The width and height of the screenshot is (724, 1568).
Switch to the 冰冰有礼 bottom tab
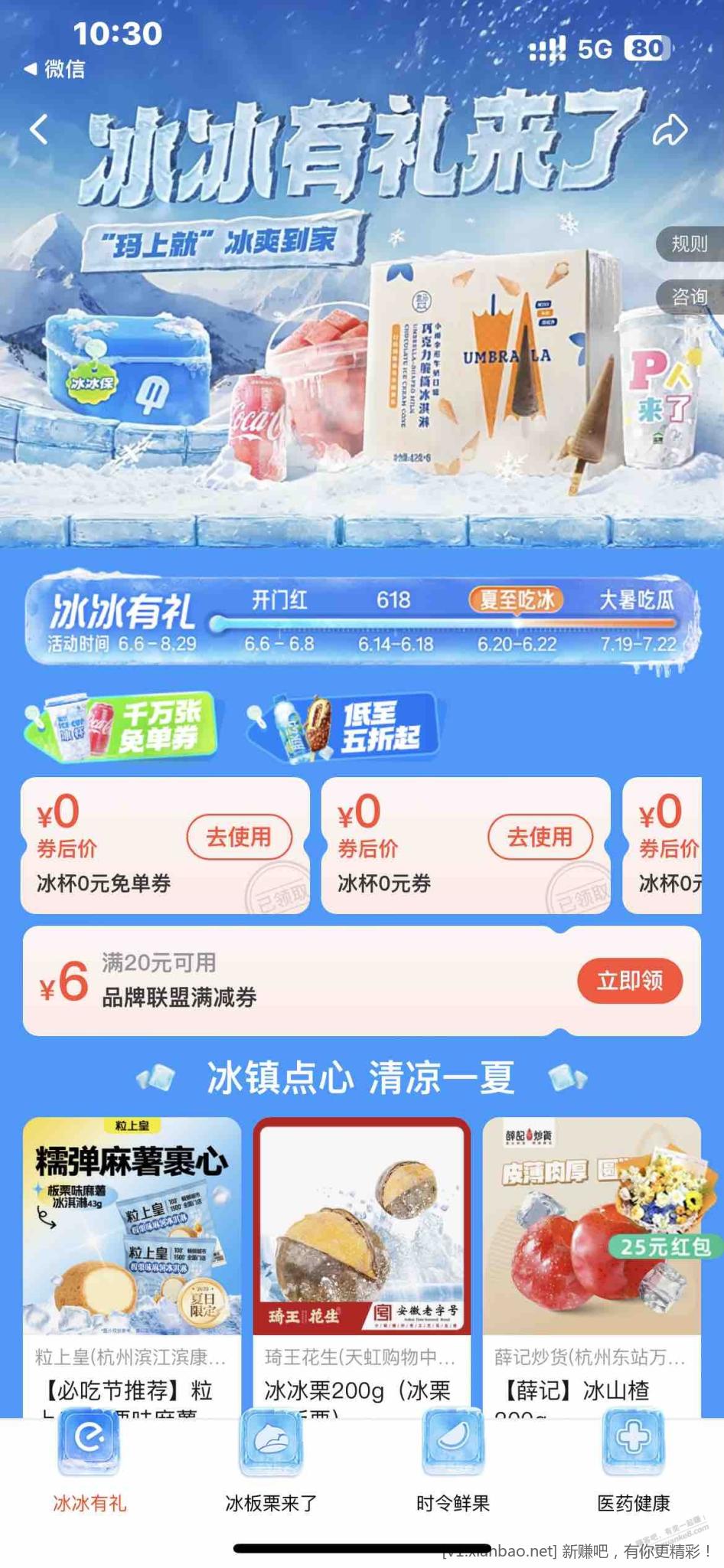[x=90, y=1462]
